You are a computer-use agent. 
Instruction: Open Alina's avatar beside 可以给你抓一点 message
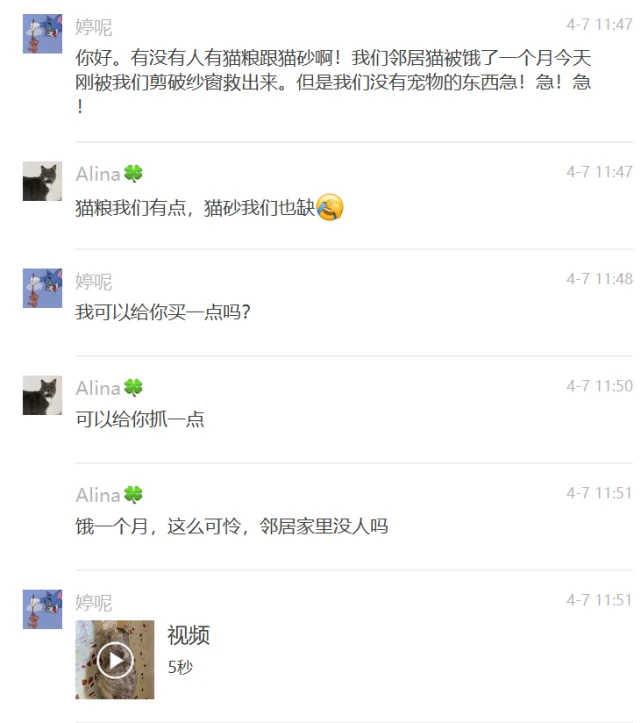(42, 395)
